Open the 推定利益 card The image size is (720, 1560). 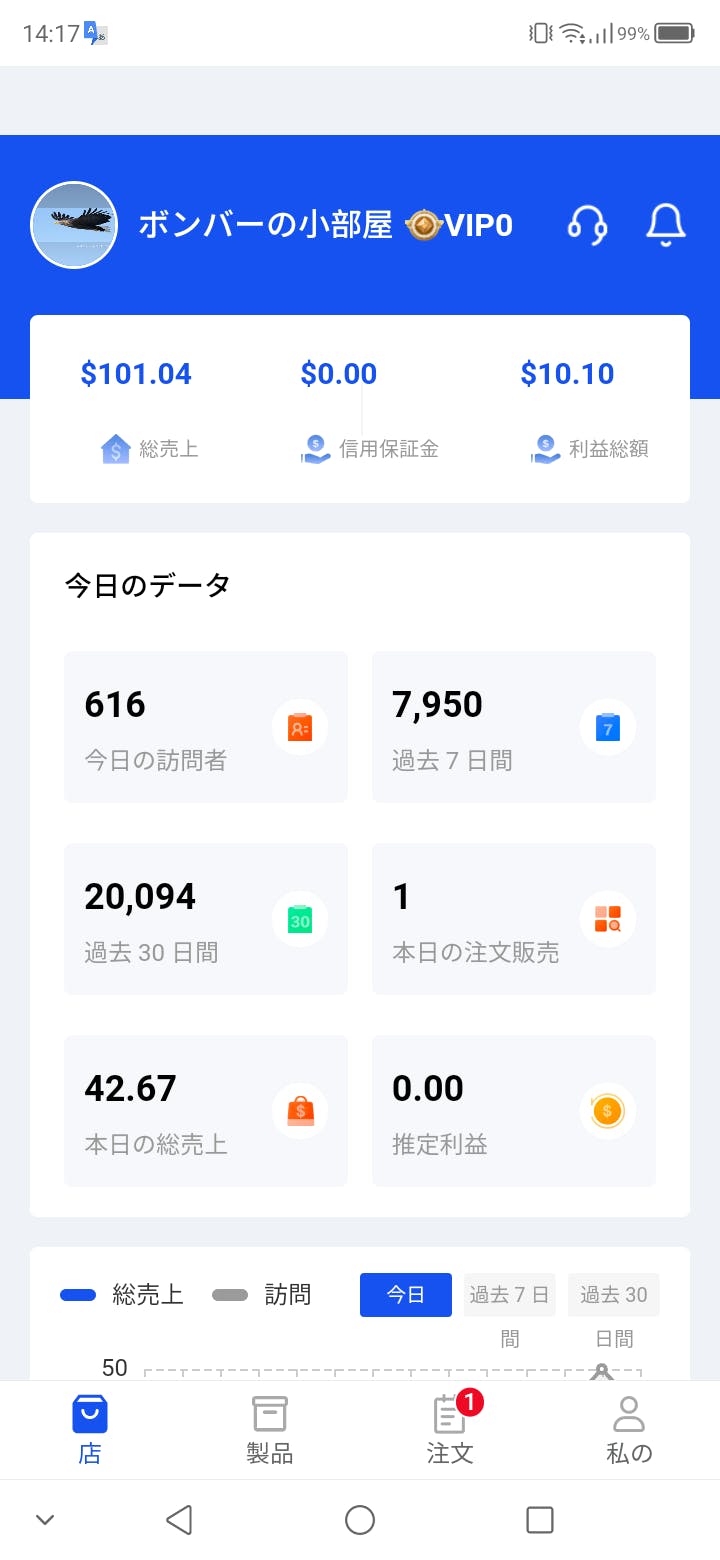[514, 1111]
